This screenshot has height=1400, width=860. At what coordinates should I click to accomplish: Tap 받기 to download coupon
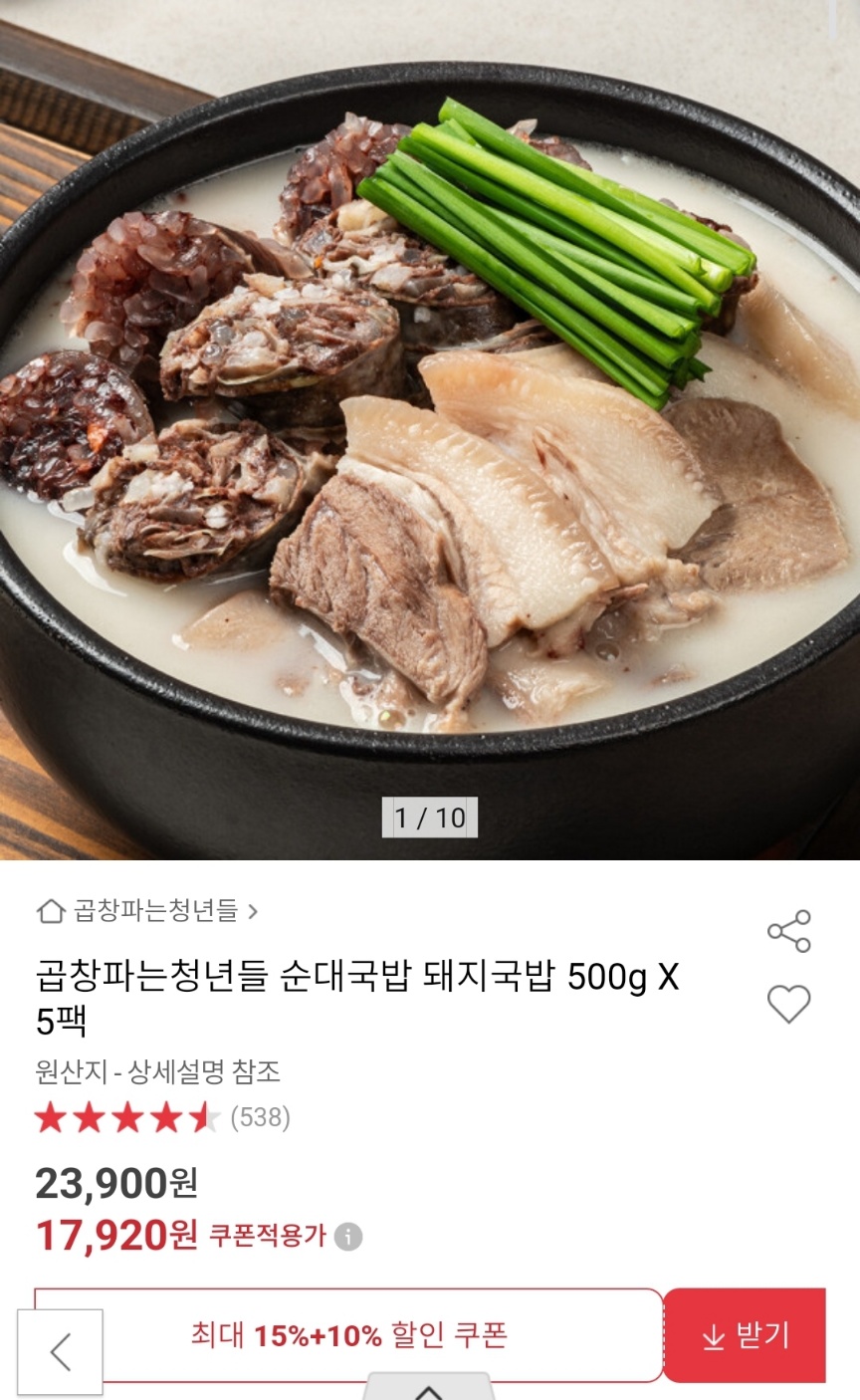pyautogui.click(x=745, y=1335)
